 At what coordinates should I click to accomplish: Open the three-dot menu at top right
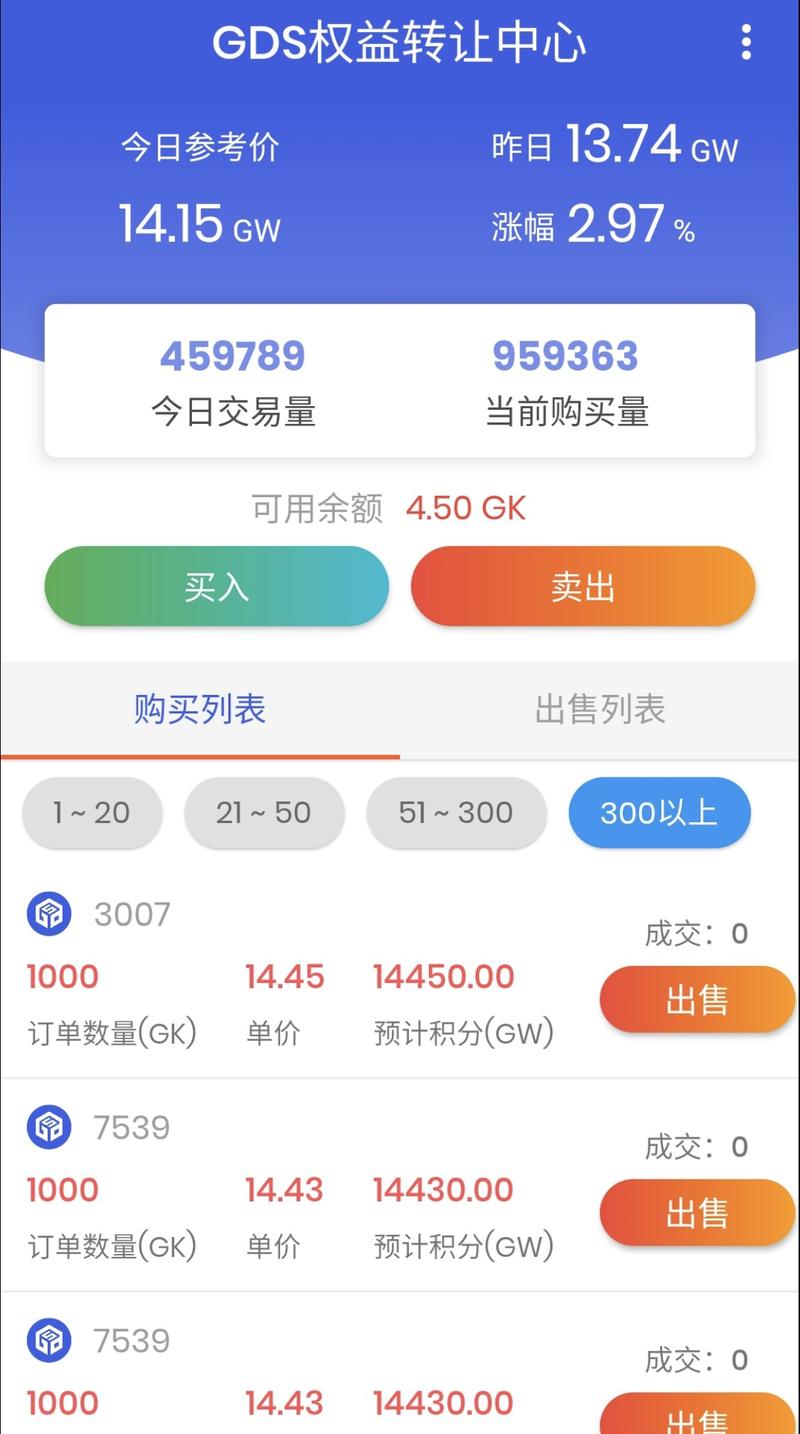745,44
